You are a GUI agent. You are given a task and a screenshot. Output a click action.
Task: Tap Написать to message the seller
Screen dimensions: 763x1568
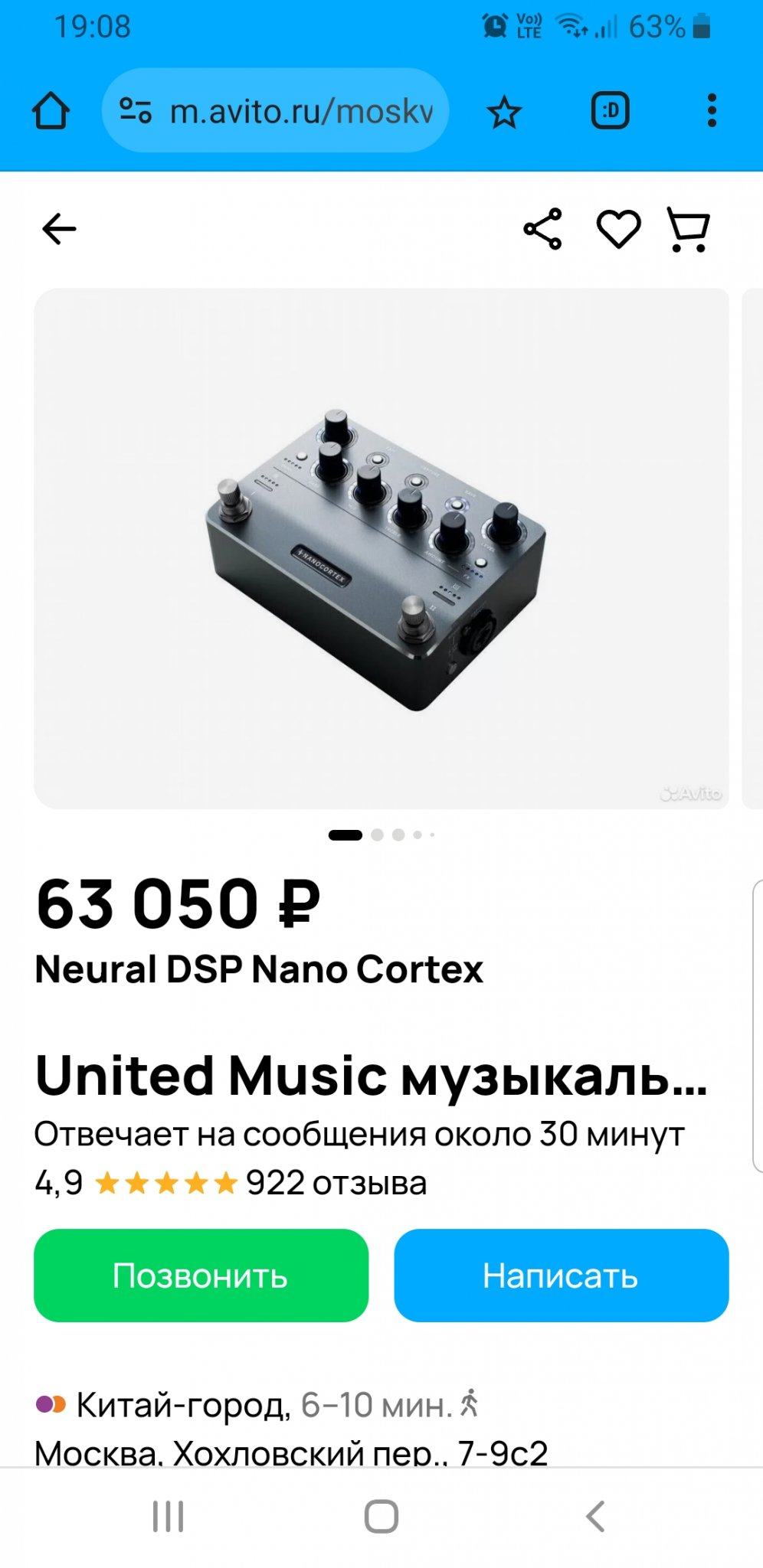[x=561, y=1276]
